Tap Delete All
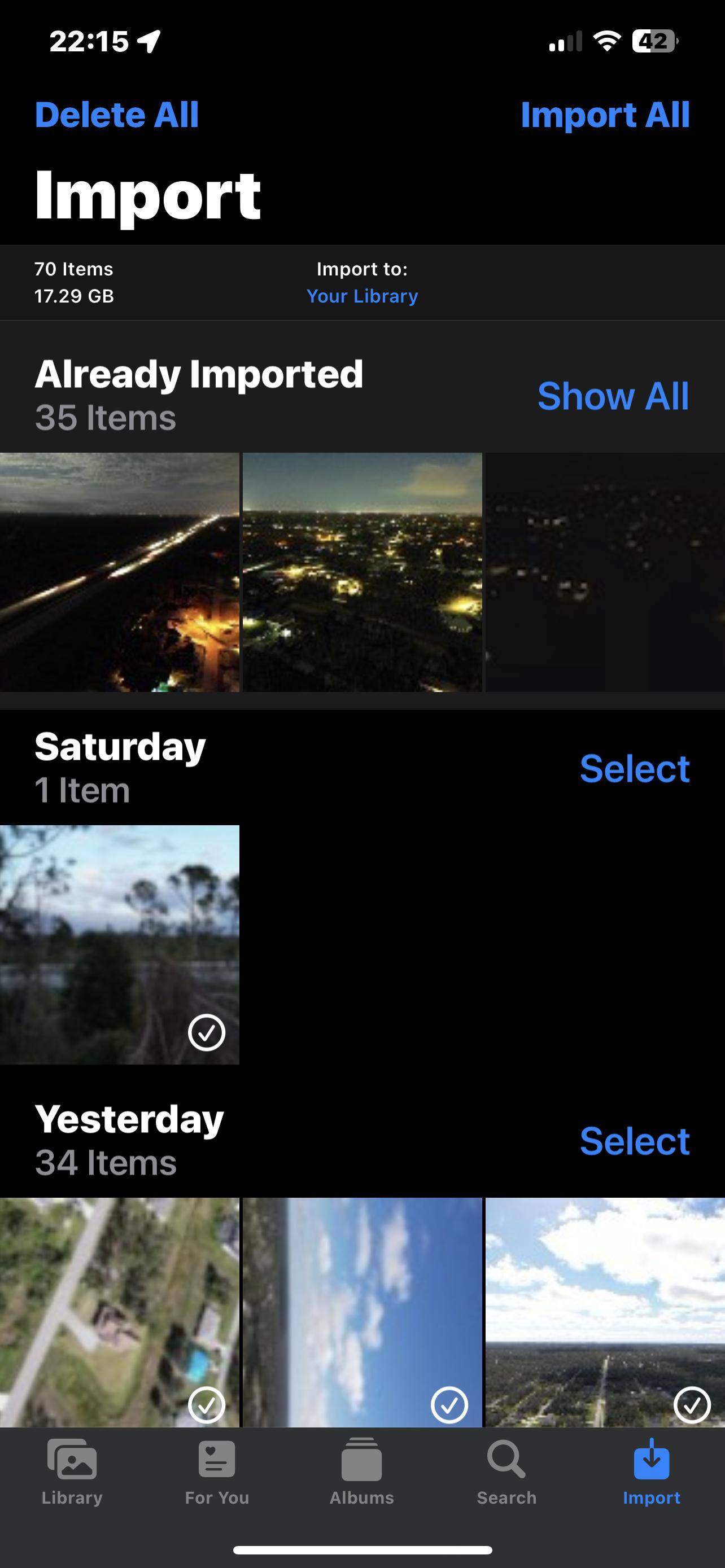Image resolution: width=725 pixels, height=1568 pixels. (x=117, y=115)
